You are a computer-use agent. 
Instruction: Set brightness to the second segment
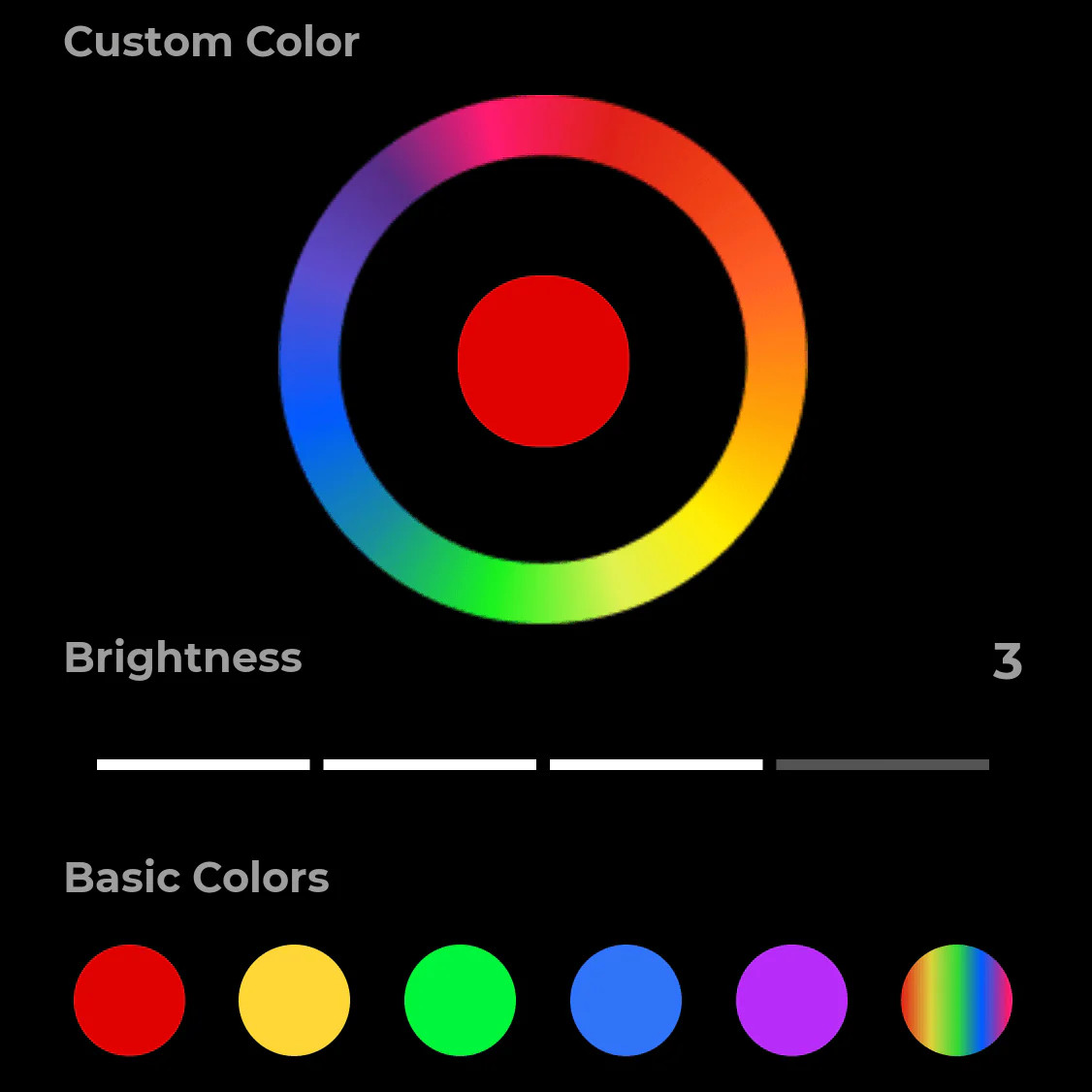point(430,764)
